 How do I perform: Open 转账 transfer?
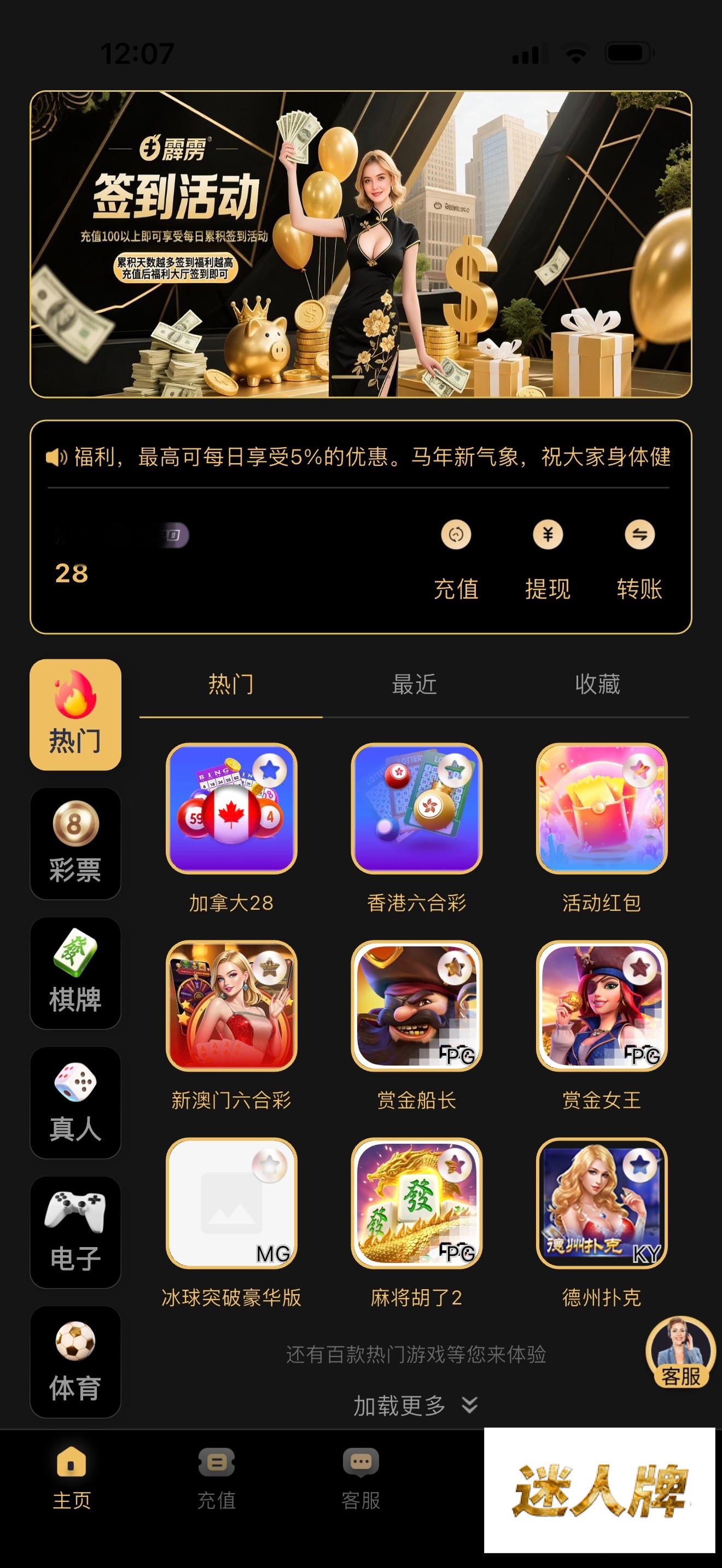tap(639, 559)
